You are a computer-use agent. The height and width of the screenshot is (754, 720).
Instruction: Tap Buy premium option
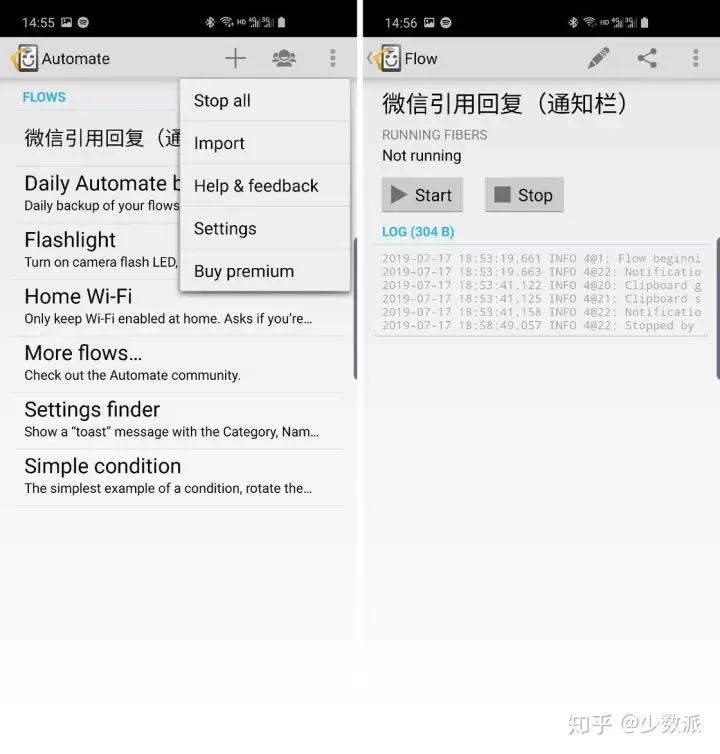[264, 271]
